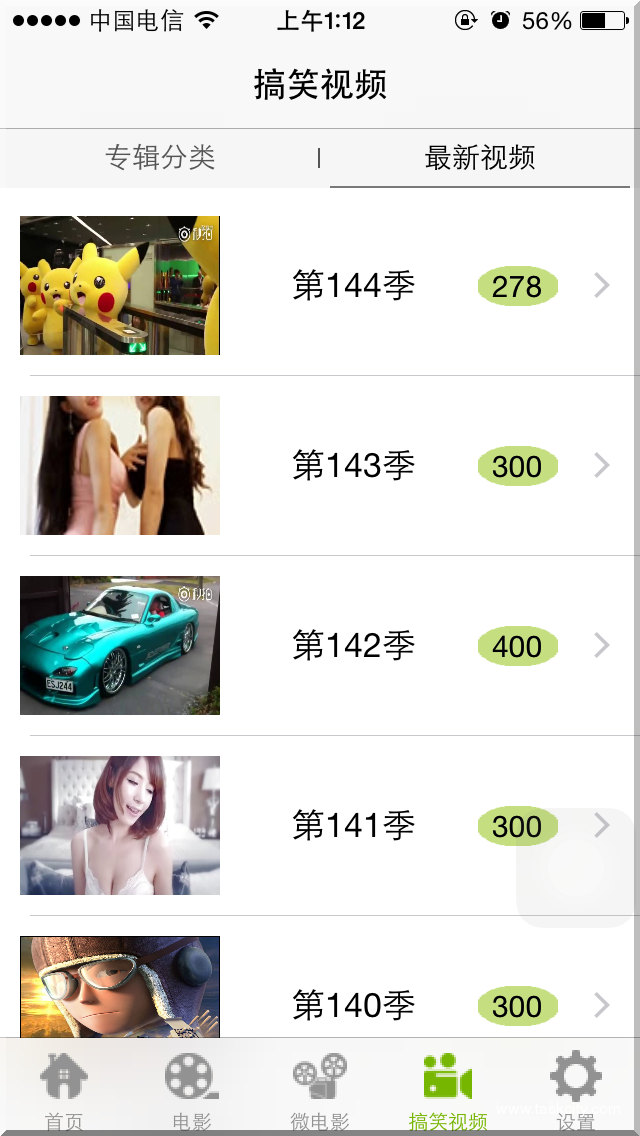
Task: Tap the AssistiveTouch floating button
Action: click(x=577, y=868)
